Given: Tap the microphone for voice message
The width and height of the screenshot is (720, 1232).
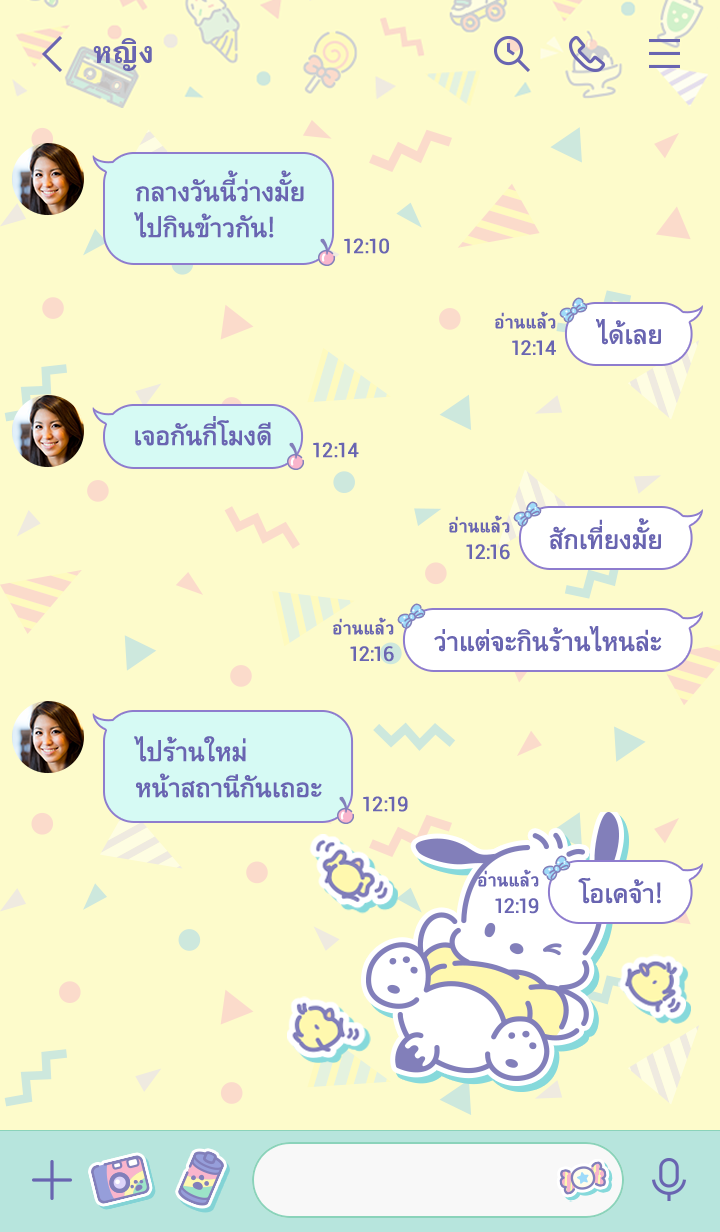Looking at the screenshot, I should point(668,1180).
